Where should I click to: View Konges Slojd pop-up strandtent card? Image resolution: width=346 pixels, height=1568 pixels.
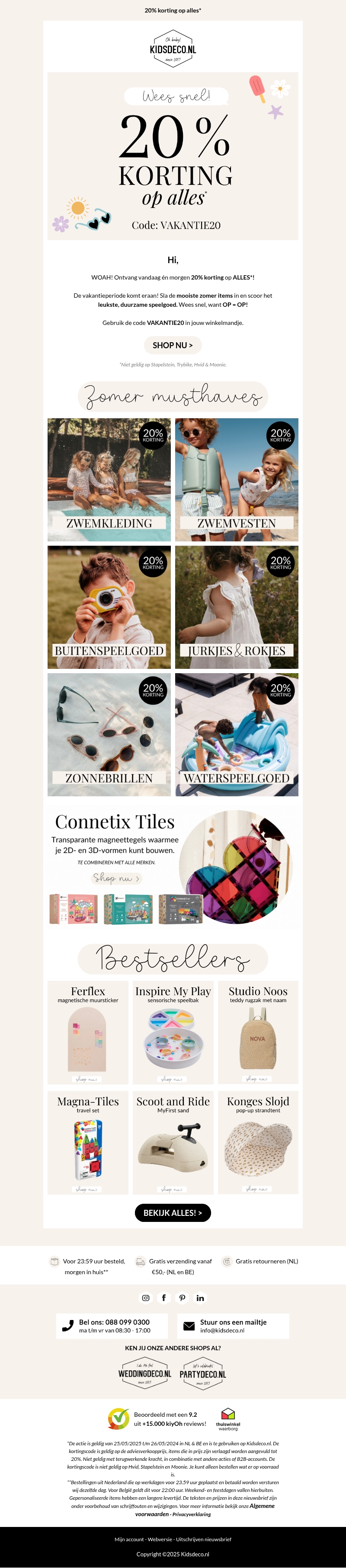pos(258,1142)
